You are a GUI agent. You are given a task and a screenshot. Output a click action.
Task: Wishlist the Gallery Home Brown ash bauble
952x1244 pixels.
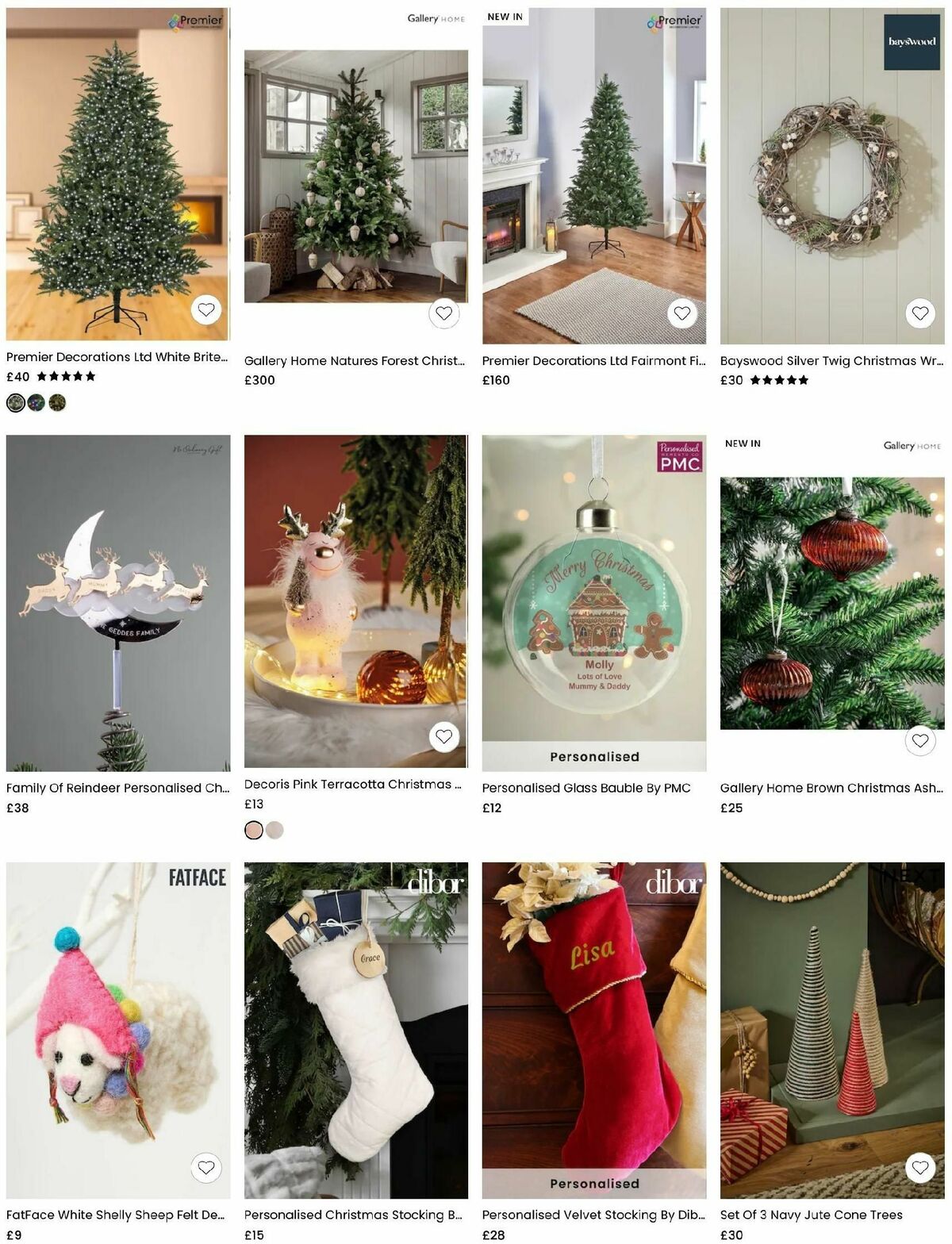click(x=920, y=739)
